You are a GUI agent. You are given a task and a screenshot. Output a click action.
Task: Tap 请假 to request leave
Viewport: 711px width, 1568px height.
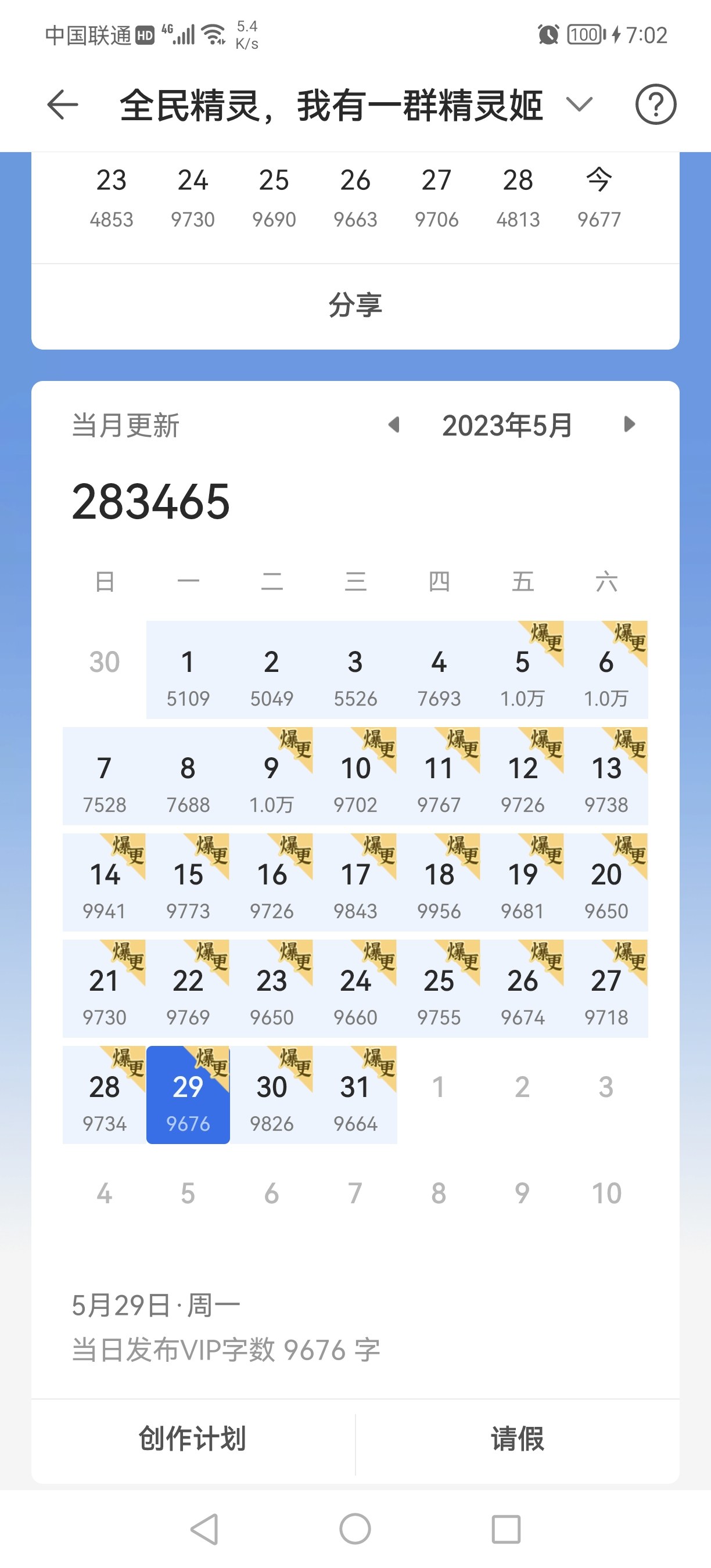click(518, 1439)
